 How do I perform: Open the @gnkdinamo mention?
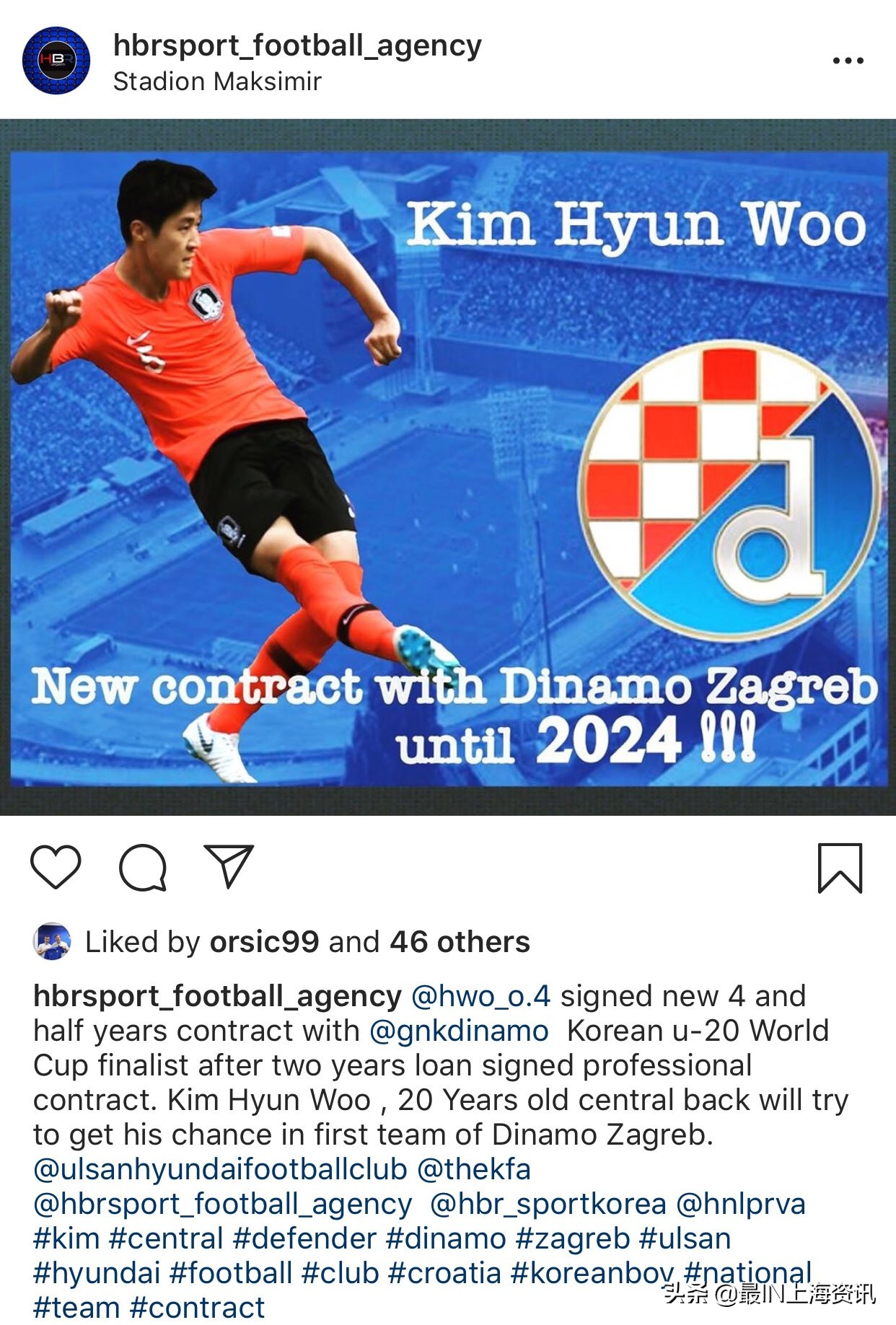[x=459, y=1031]
